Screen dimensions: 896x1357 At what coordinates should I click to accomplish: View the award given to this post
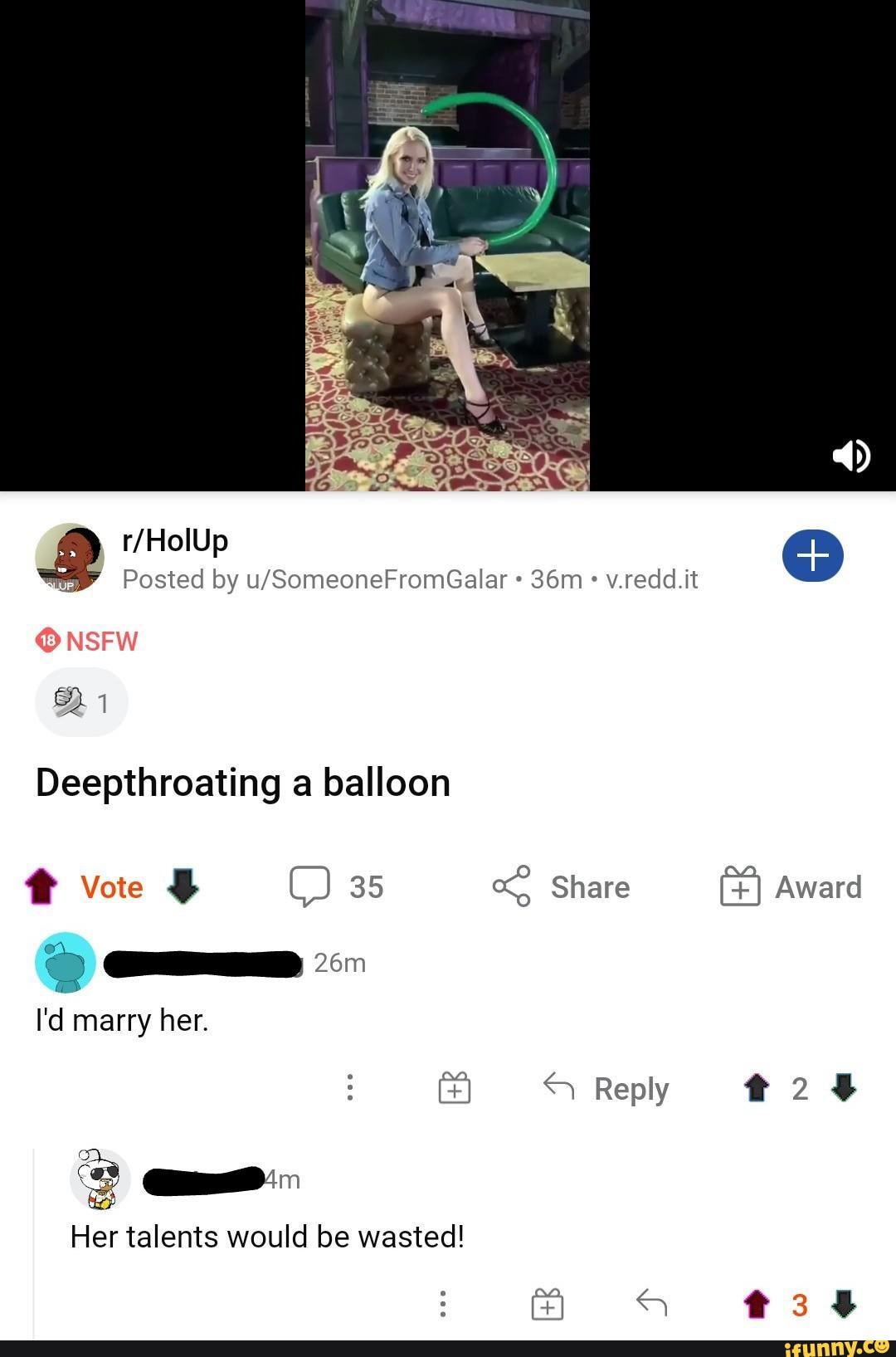(x=81, y=703)
